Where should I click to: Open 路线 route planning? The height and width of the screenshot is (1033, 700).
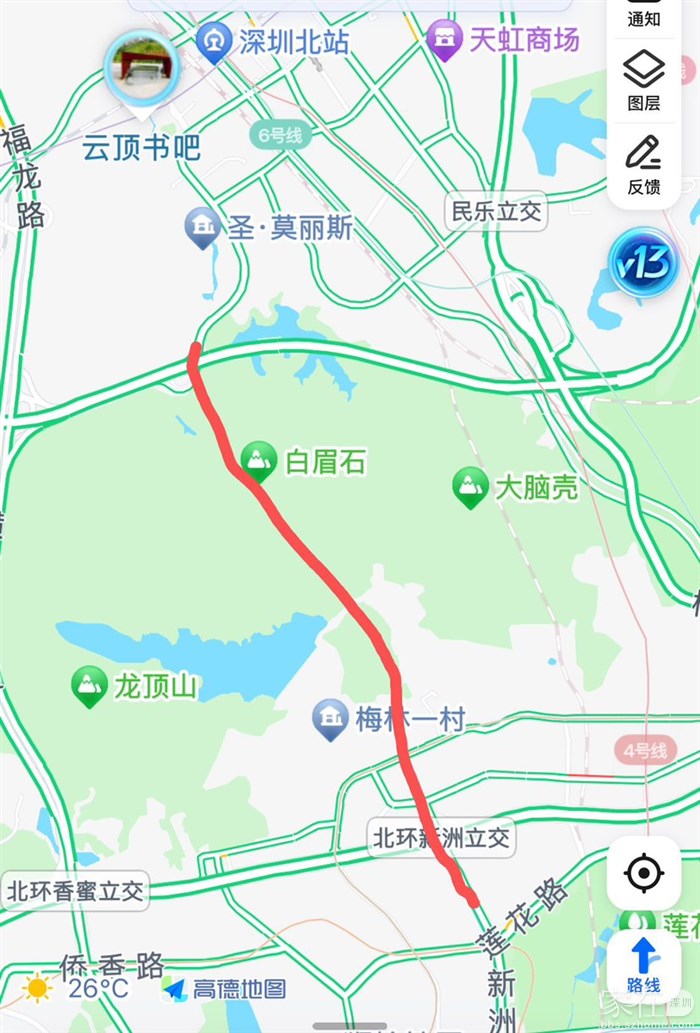[643, 964]
